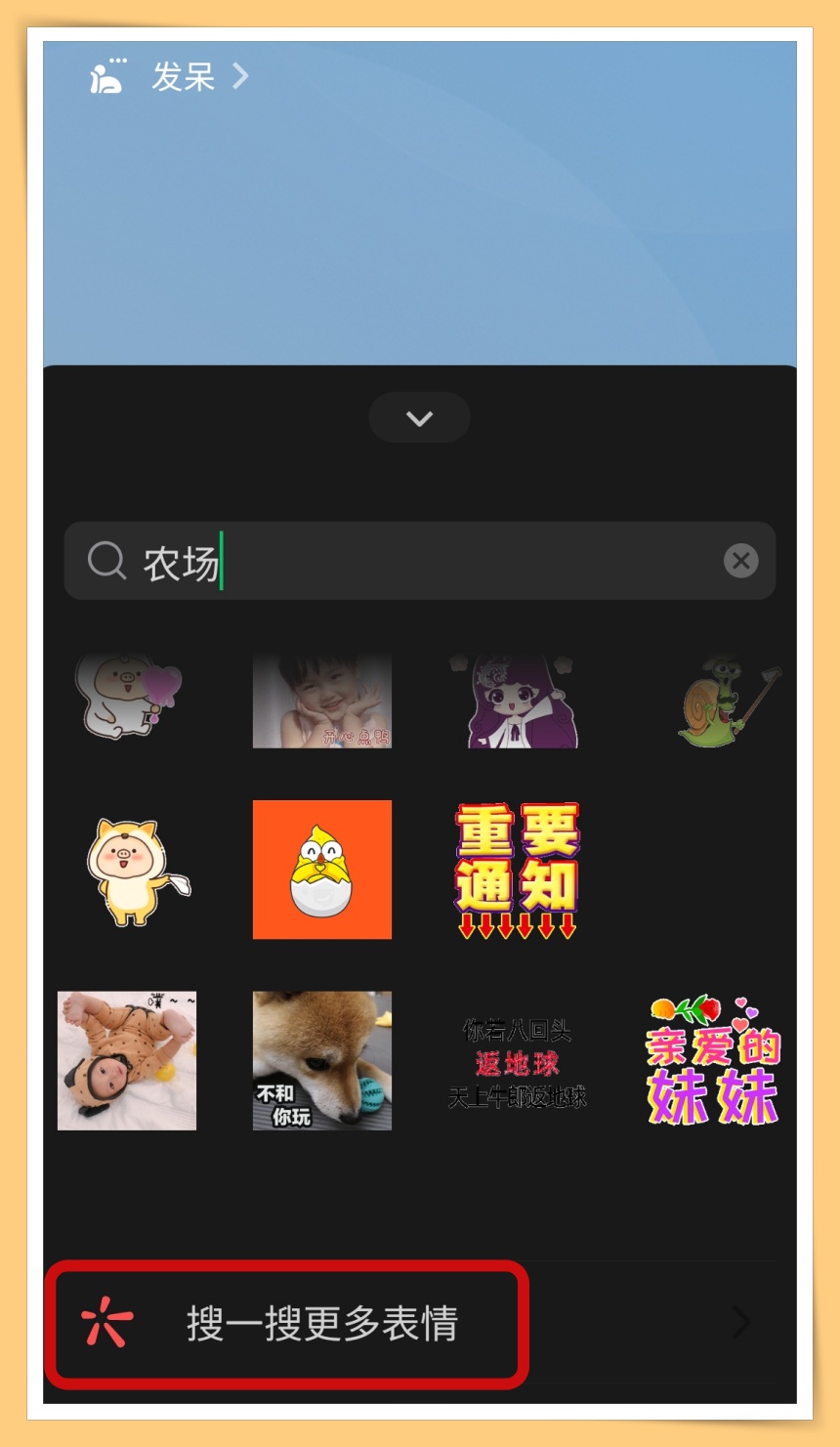Select the baby lying down sticker
The height and width of the screenshot is (1447, 840).
[127, 1061]
